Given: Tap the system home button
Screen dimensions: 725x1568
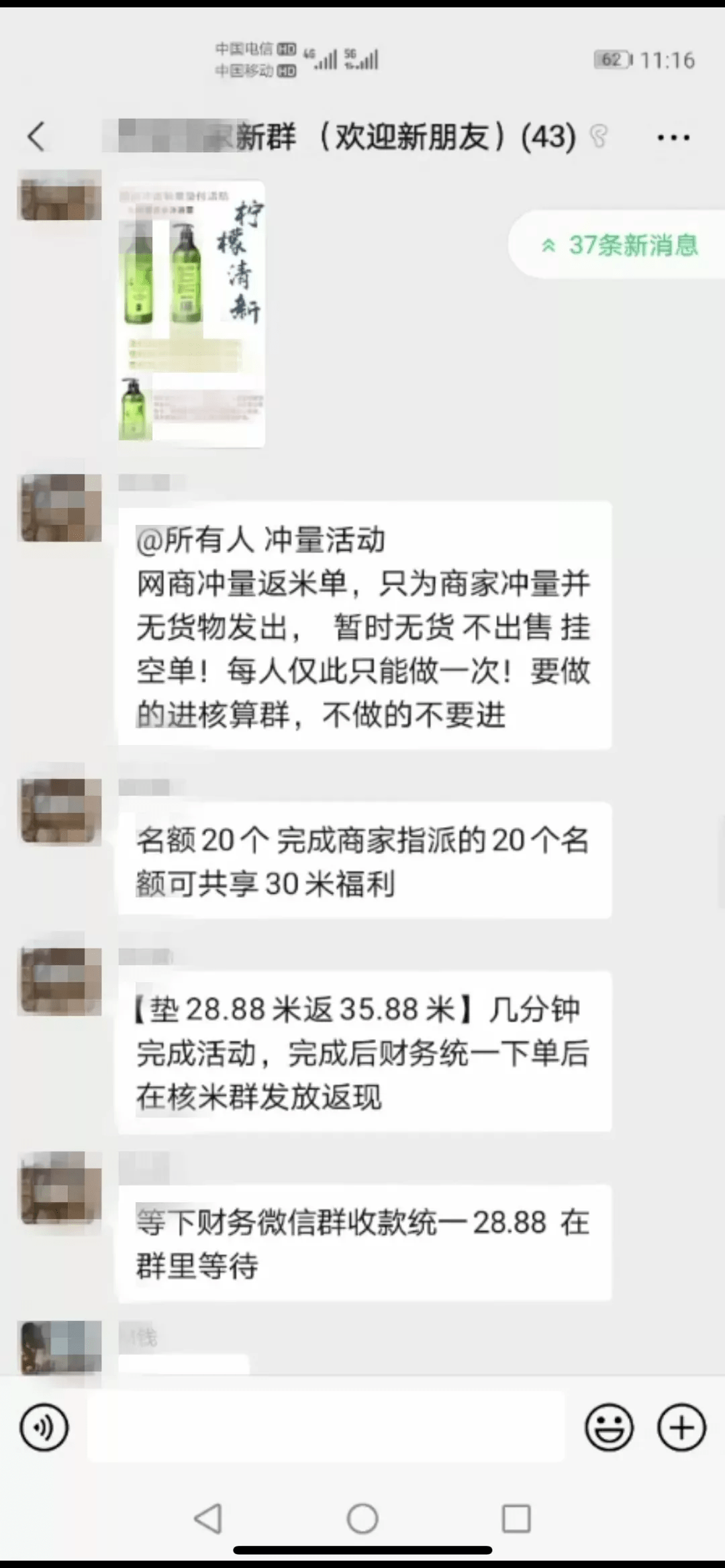Looking at the screenshot, I should [x=362, y=1518].
